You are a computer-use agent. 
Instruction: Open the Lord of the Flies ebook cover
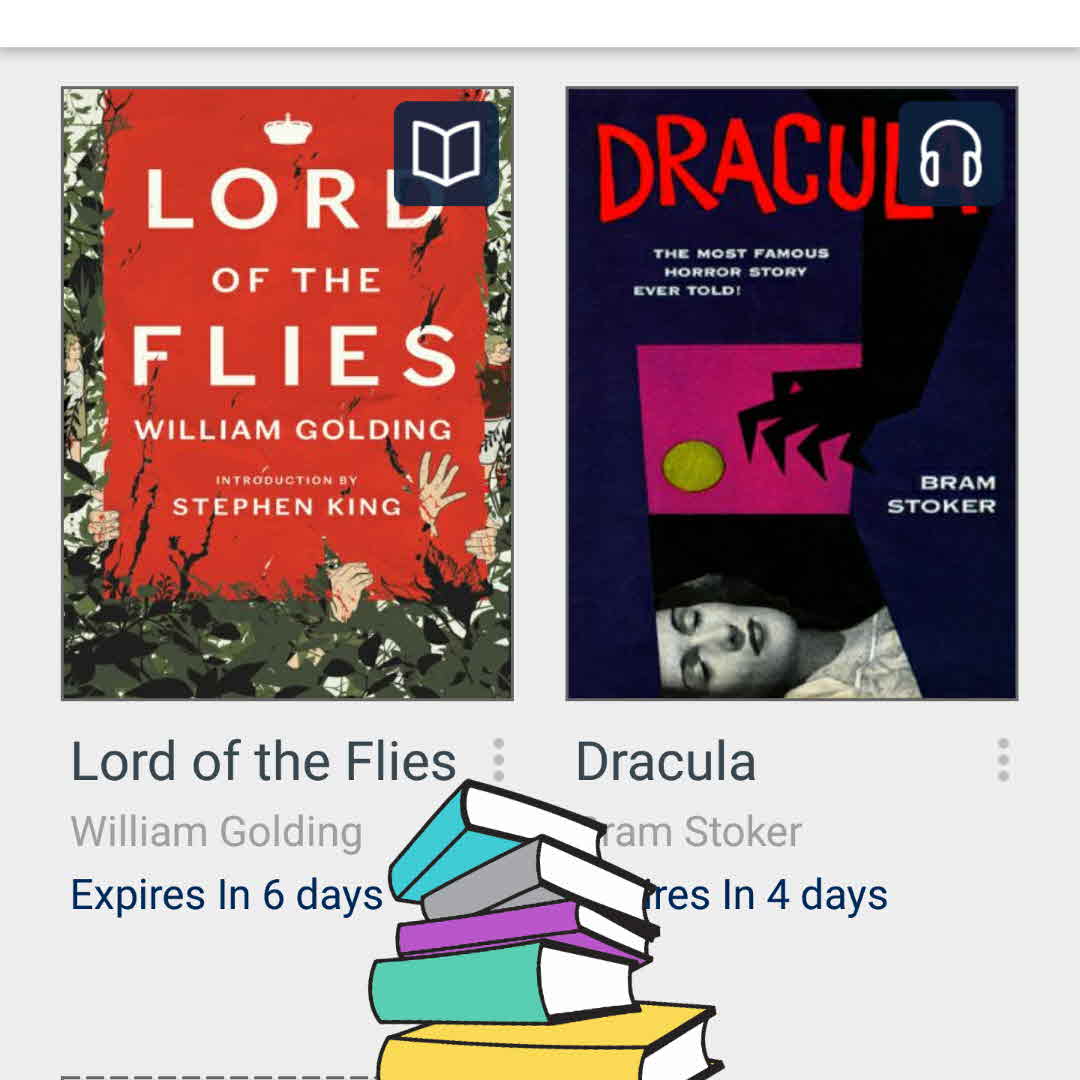[287, 393]
